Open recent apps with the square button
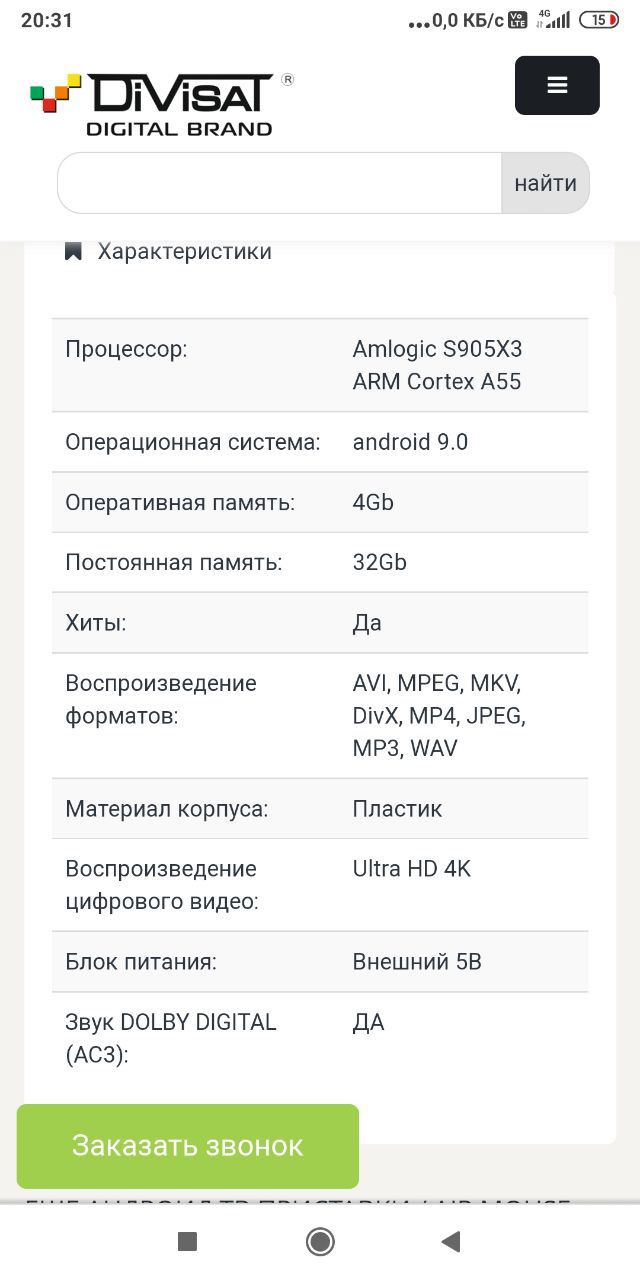Screen dimensions: 640x1280 (x=187, y=1242)
